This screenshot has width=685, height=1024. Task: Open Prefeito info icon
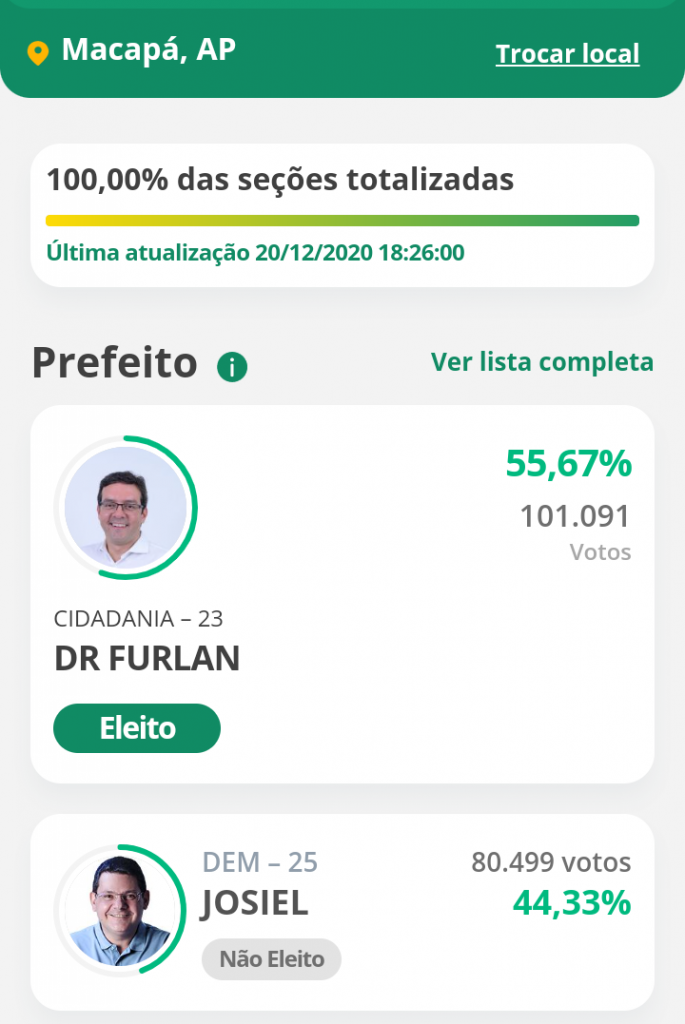click(232, 367)
